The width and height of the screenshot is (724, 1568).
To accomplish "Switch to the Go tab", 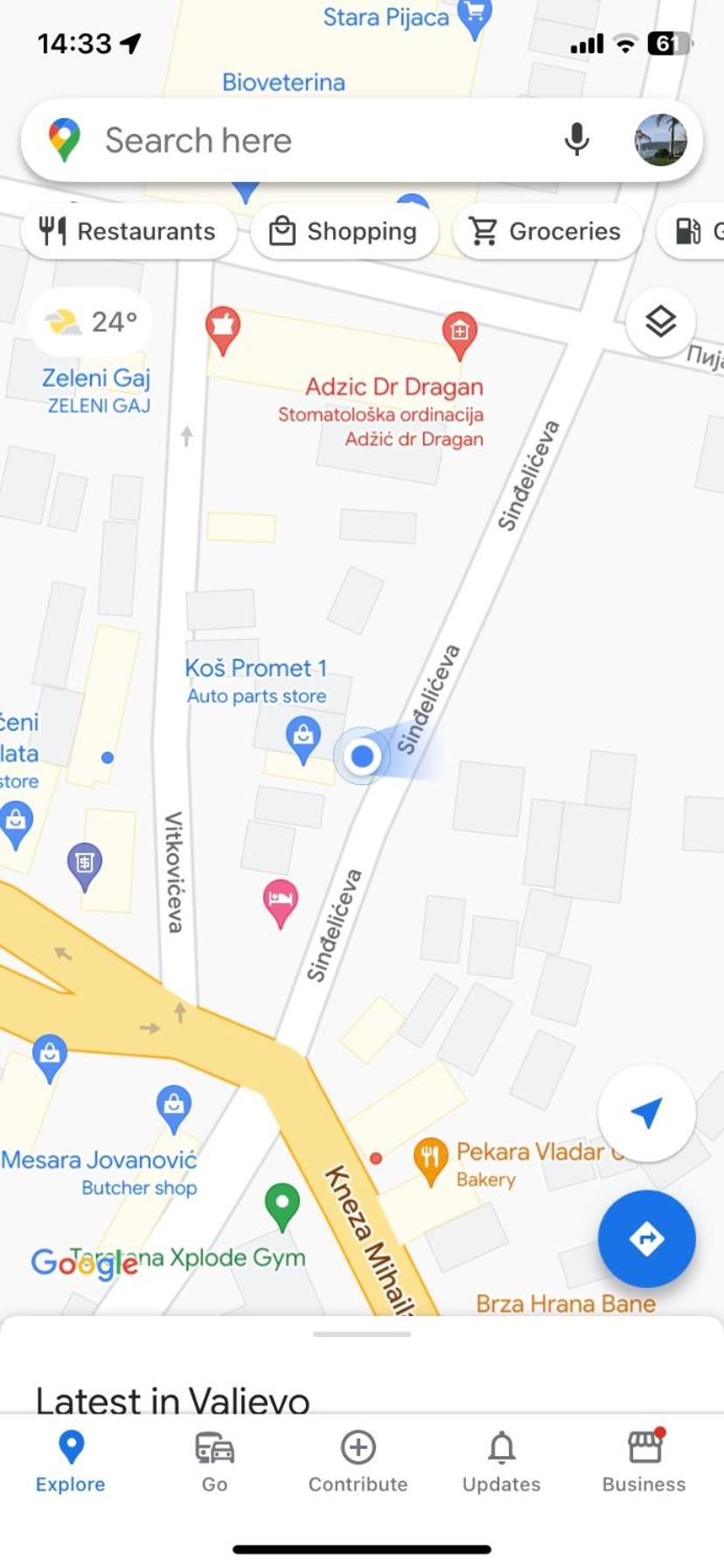I will point(214,1463).
